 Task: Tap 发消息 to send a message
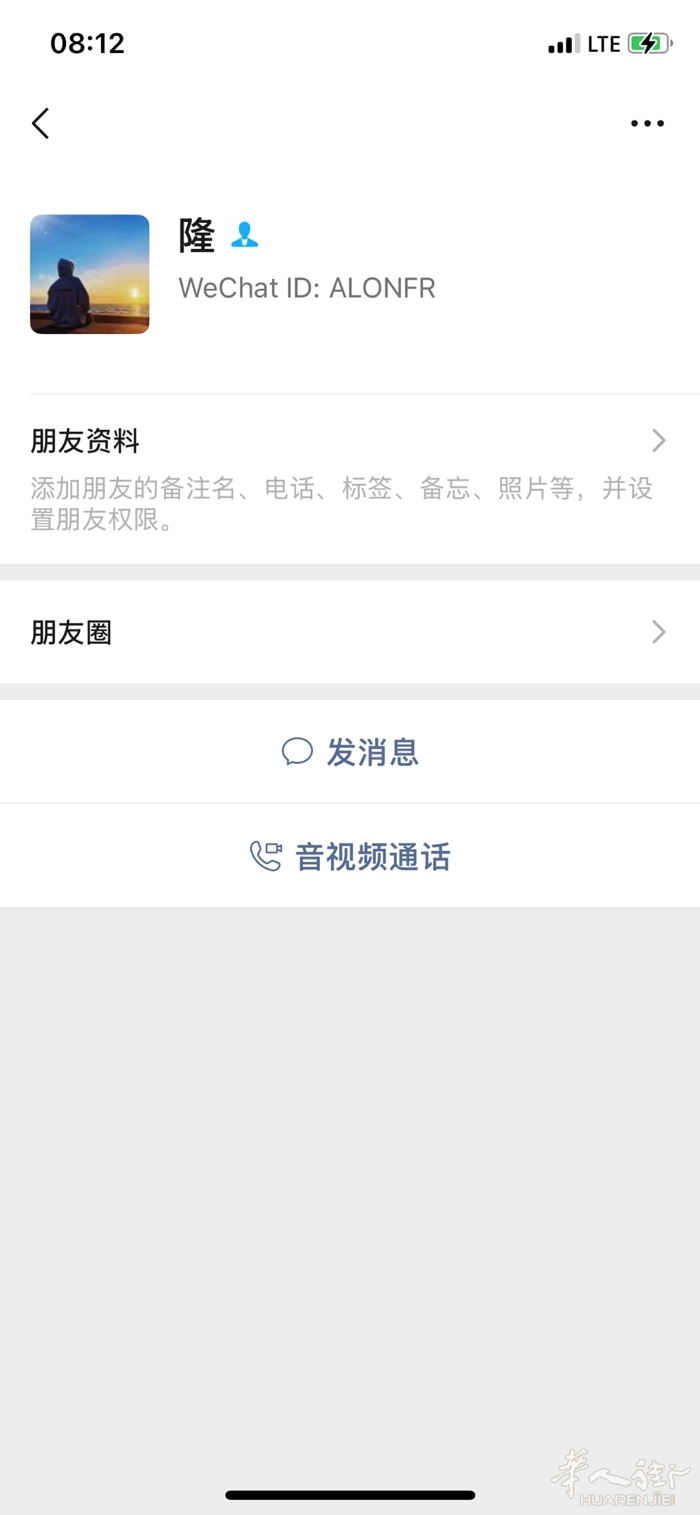pos(350,752)
